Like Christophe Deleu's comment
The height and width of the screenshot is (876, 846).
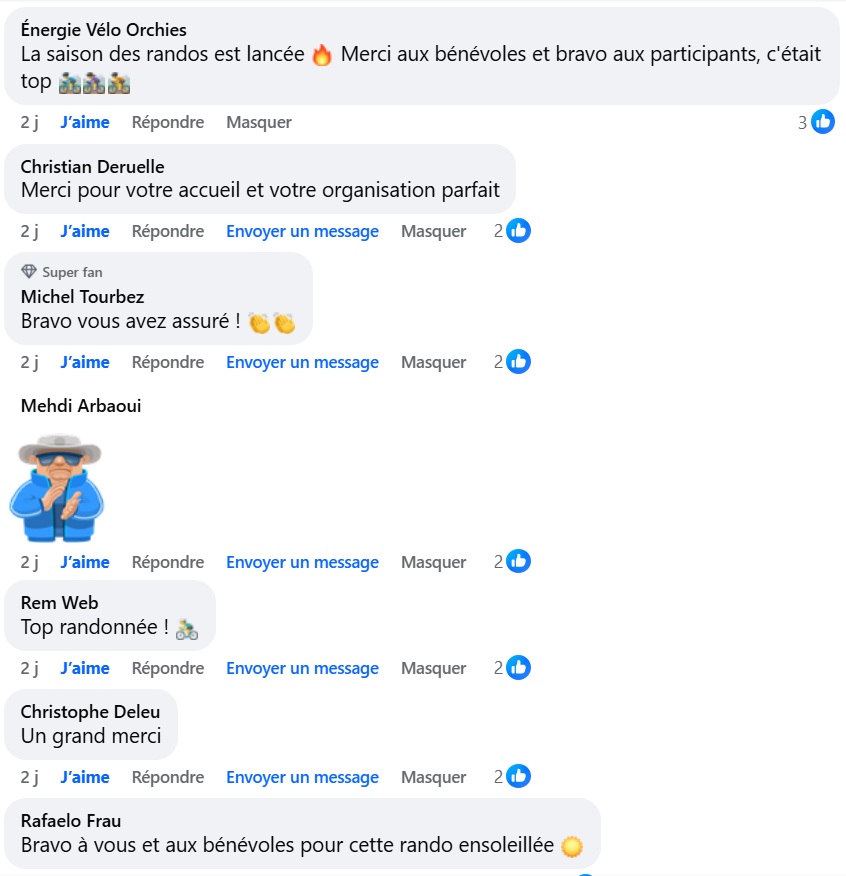[x=84, y=777]
